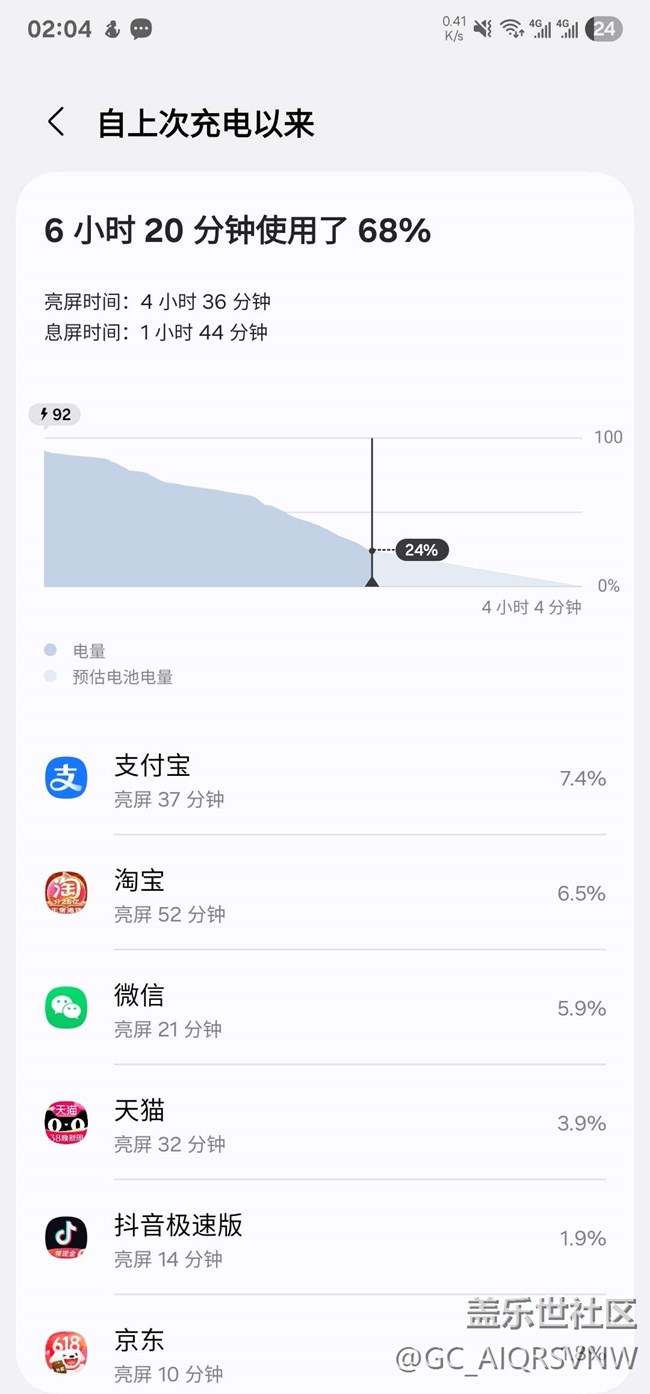This screenshot has width=650, height=1394.
Task: View 淘宝 battery usage details
Action: (x=325, y=894)
